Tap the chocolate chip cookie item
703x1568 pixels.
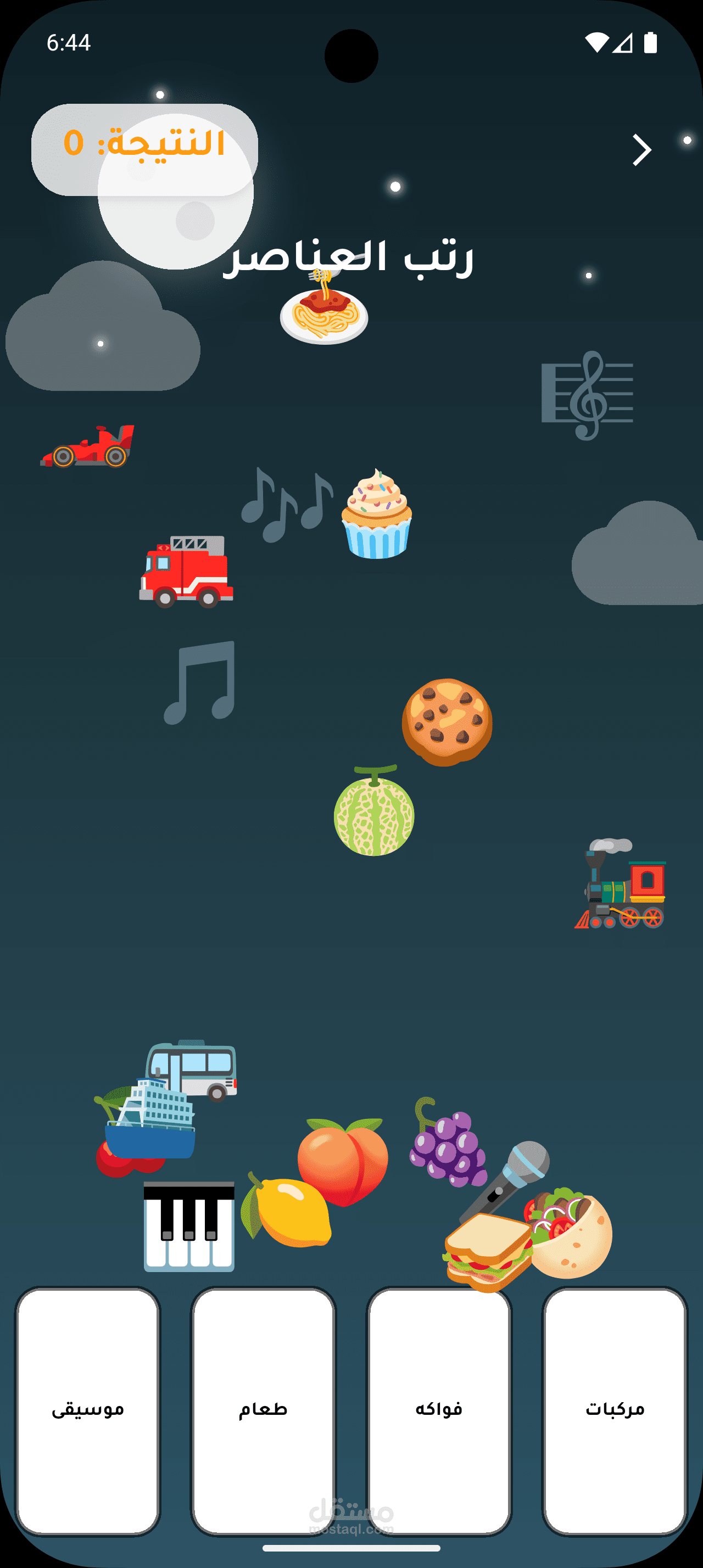point(447,722)
